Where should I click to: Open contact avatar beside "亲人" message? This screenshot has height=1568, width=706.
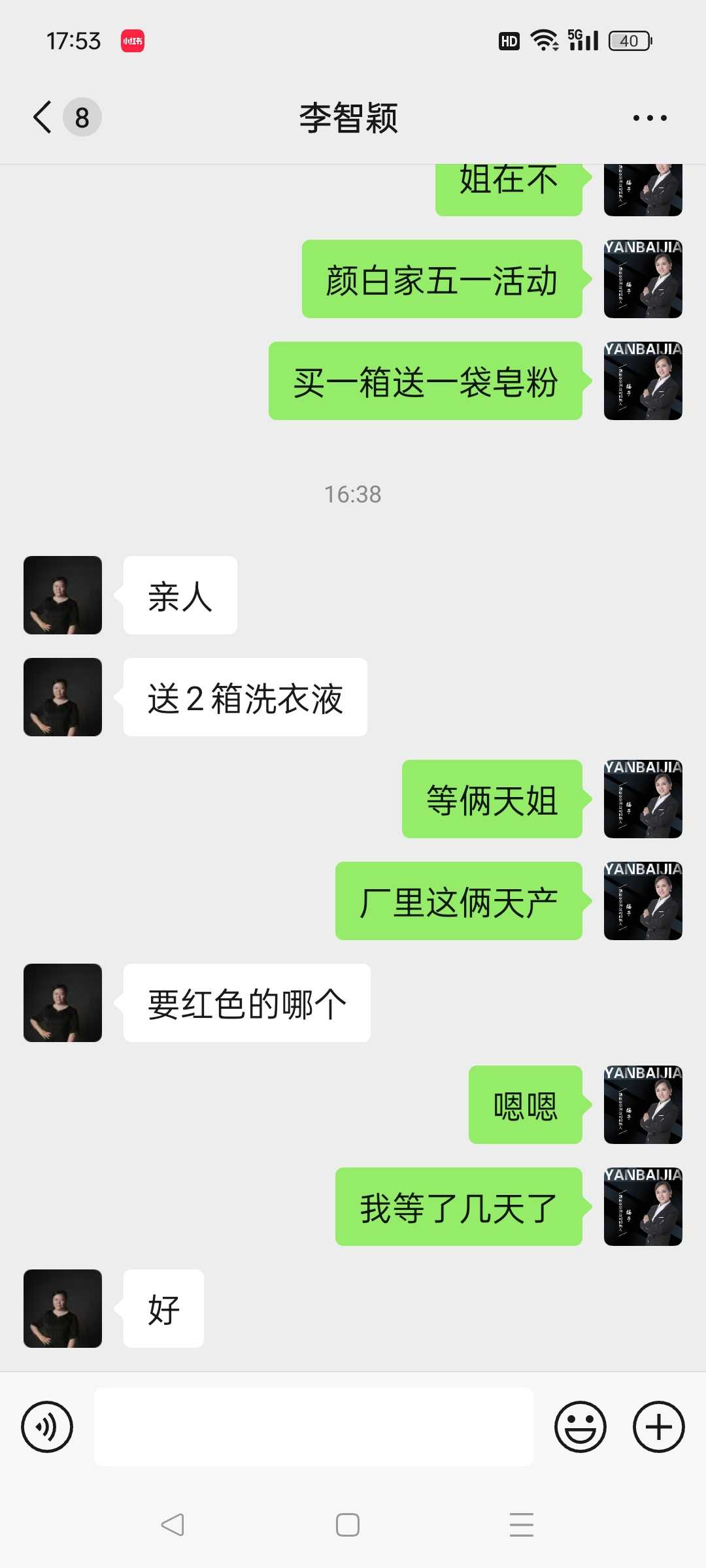[63, 595]
